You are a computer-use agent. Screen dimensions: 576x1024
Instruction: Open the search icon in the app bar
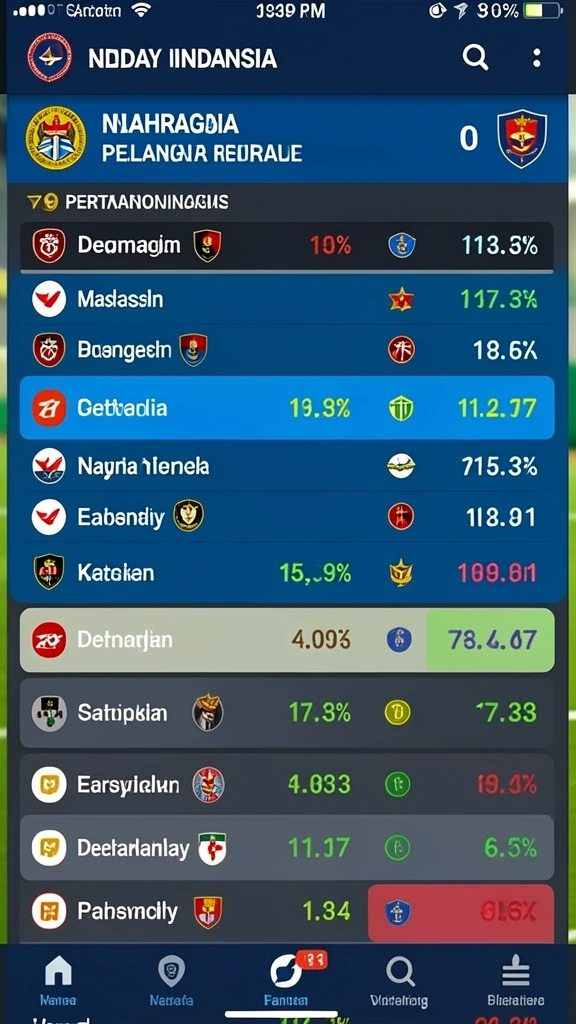point(475,58)
